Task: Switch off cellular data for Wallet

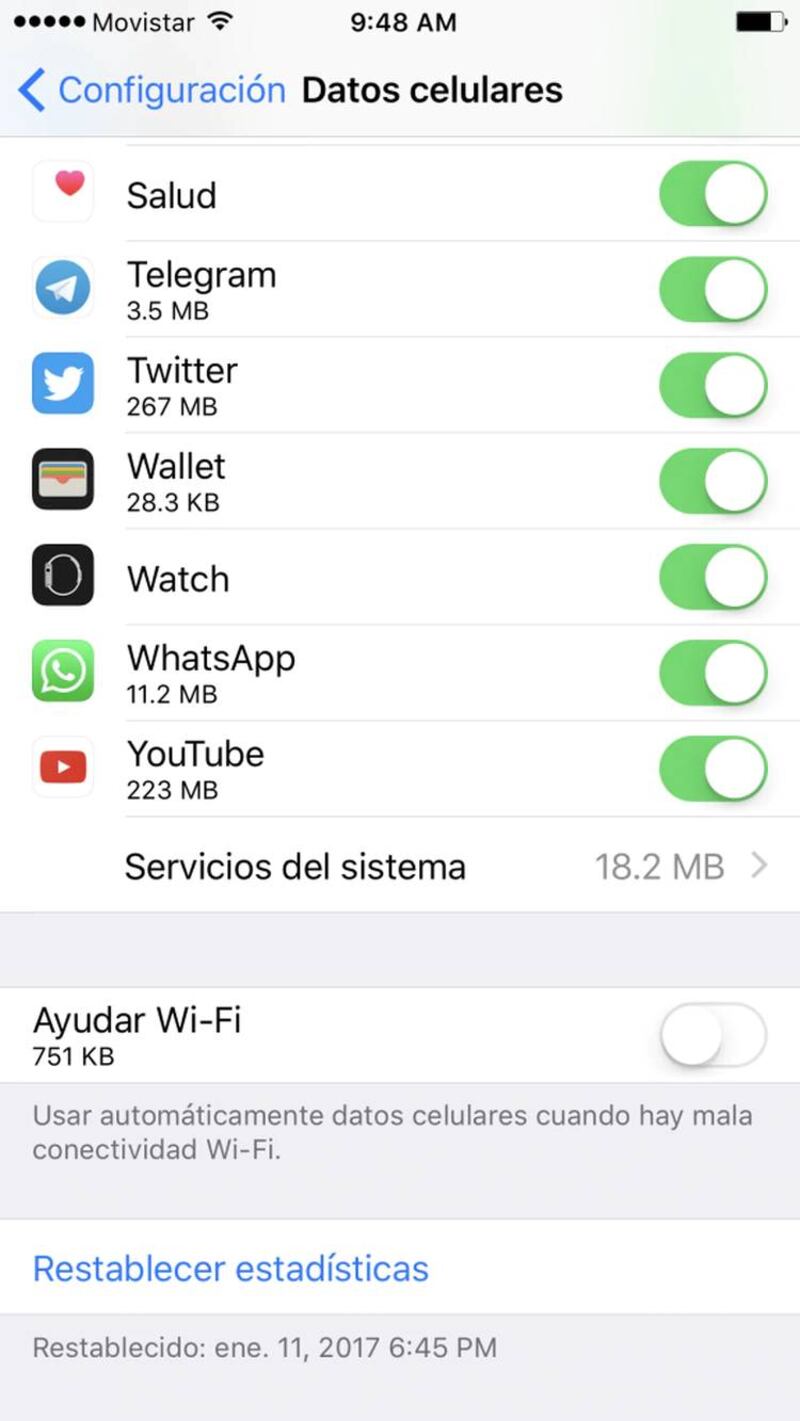Action: click(x=713, y=482)
